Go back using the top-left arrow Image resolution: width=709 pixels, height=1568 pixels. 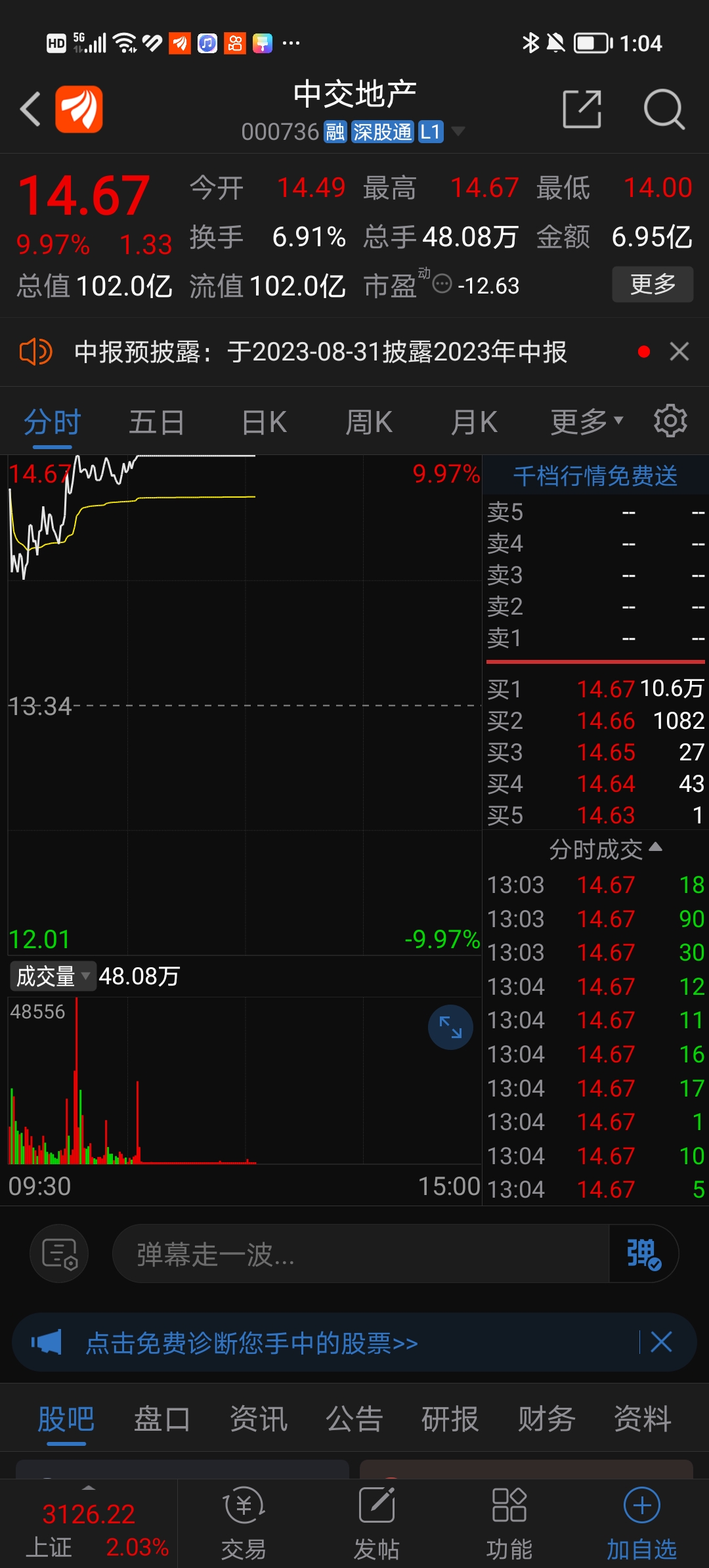pos(30,108)
